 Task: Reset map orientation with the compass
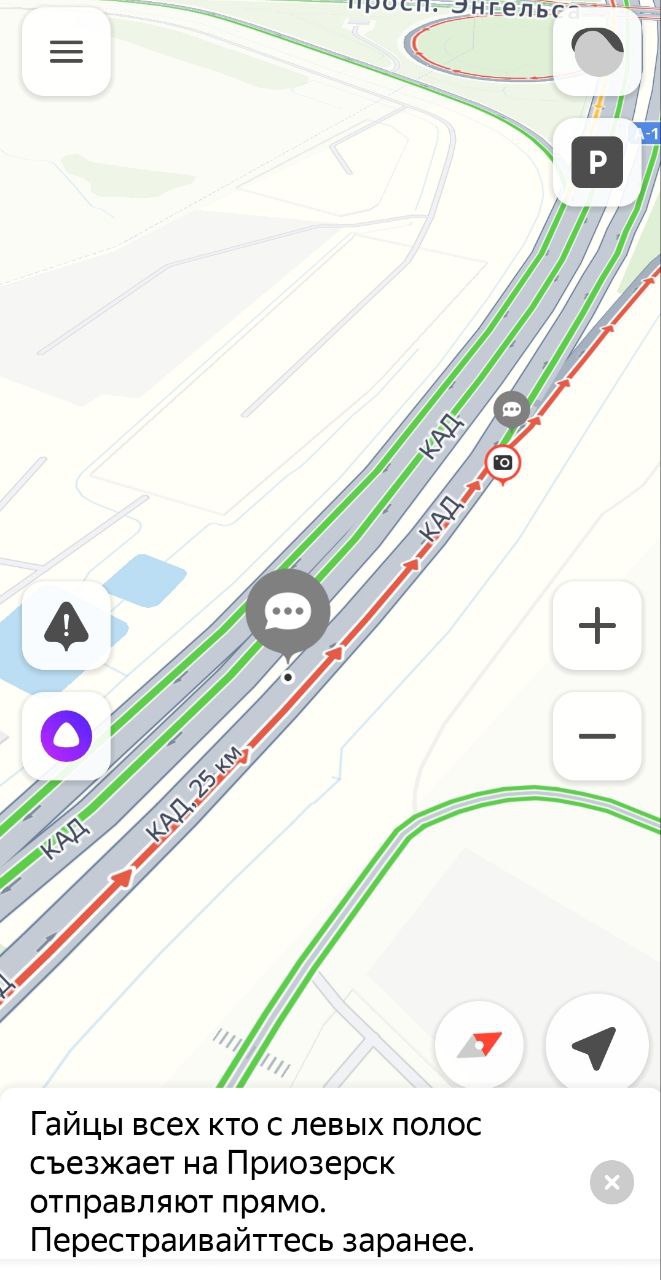click(x=479, y=1046)
